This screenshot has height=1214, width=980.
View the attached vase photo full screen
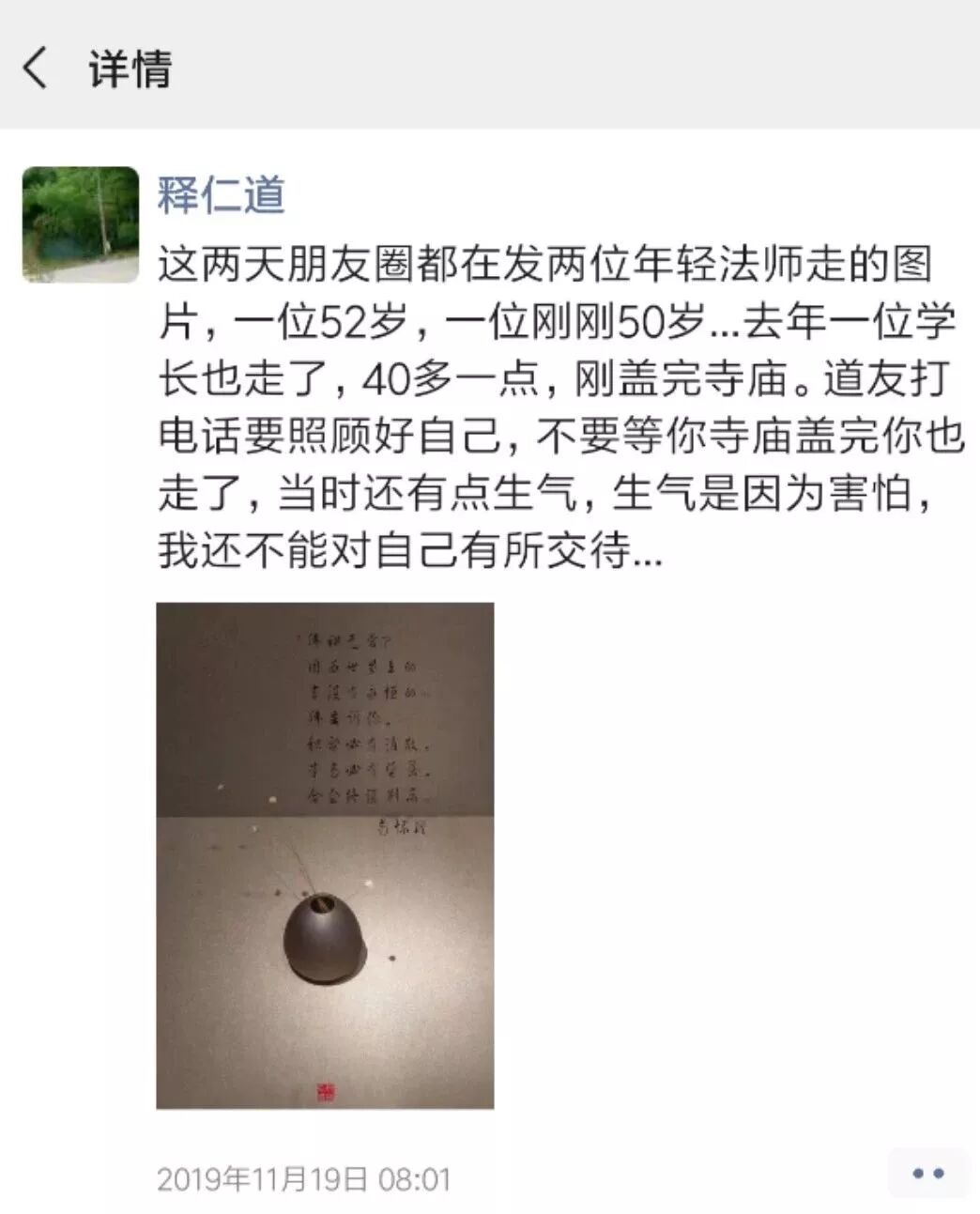tap(325, 855)
